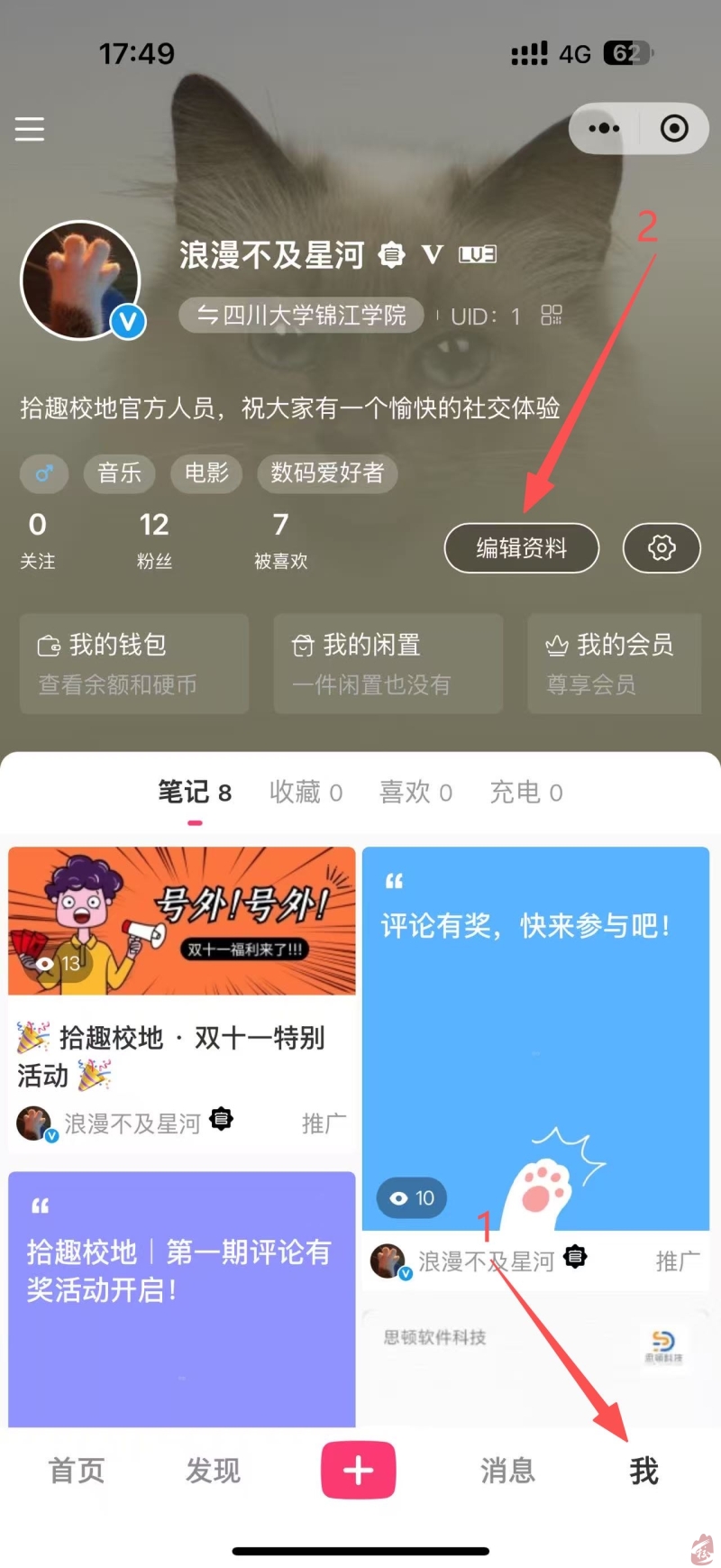
Task: Go to the 首页 tab
Action: pyautogui.click(x=77, y=1471)
